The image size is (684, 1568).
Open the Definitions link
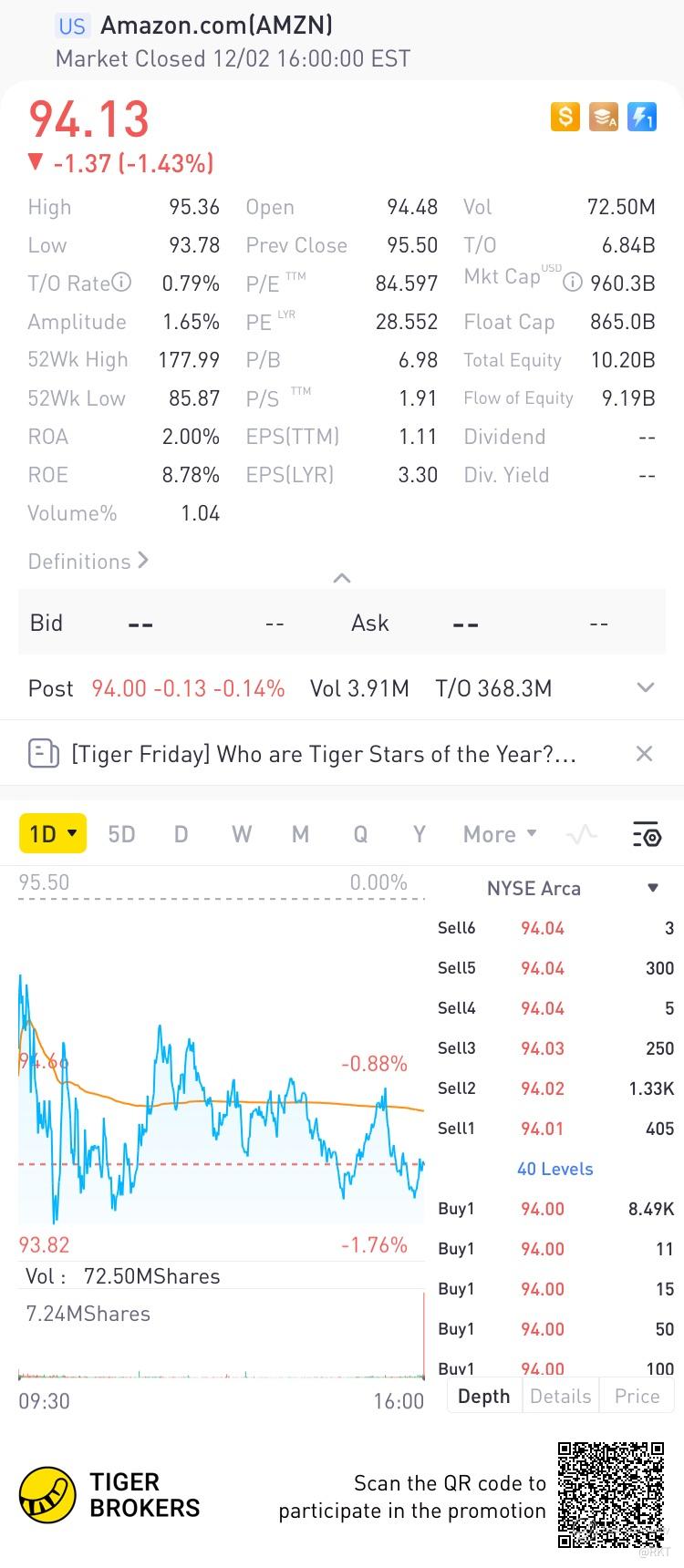point(88,562)
